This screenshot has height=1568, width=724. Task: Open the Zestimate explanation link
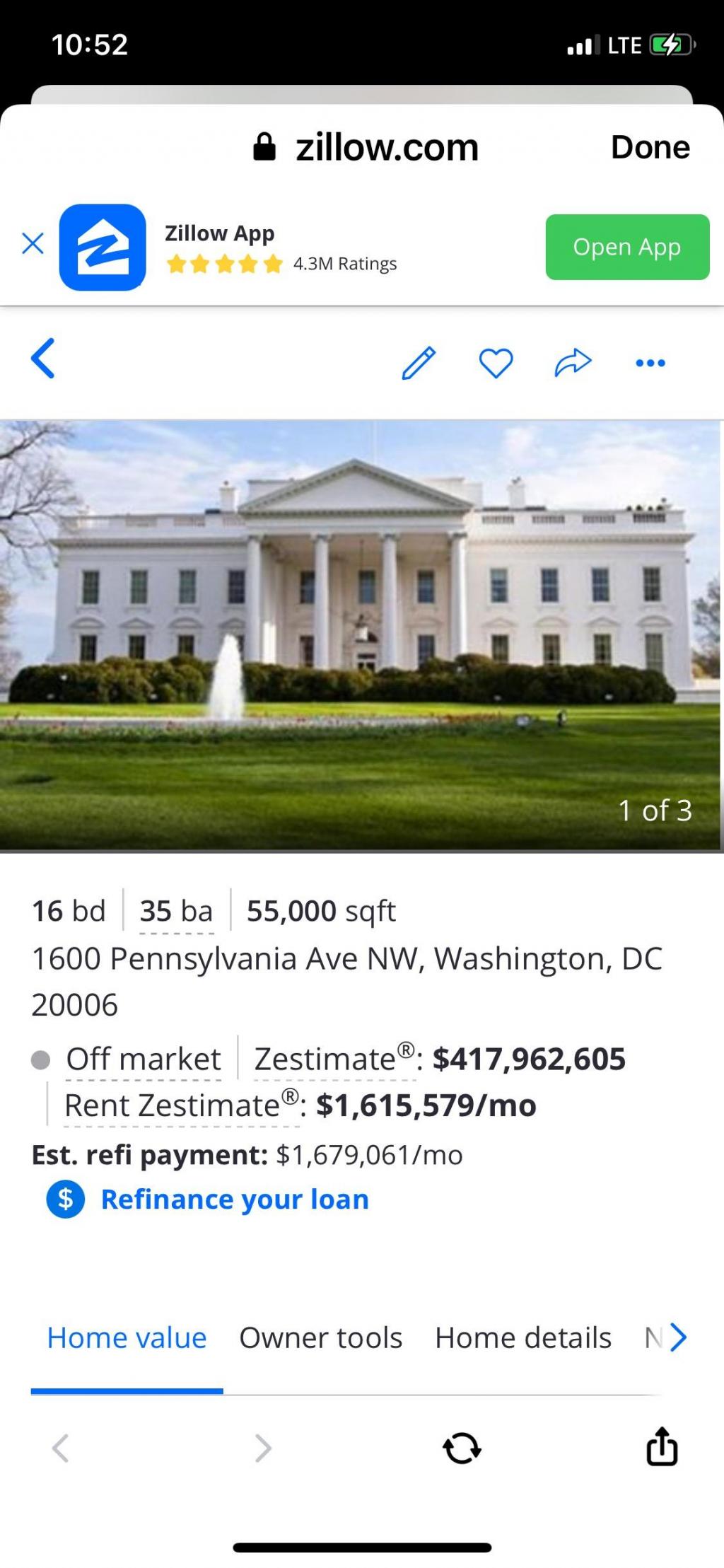pos(334,1059)
